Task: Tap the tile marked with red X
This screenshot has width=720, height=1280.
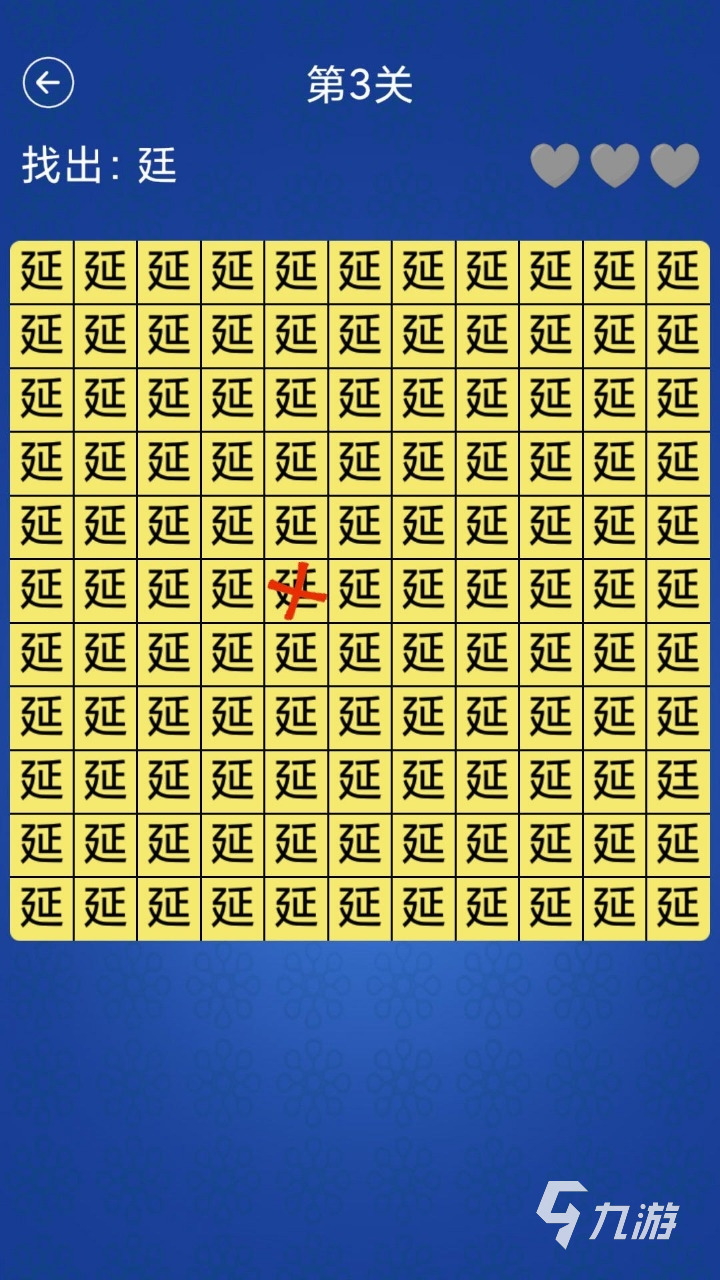Action: (296, 591)
